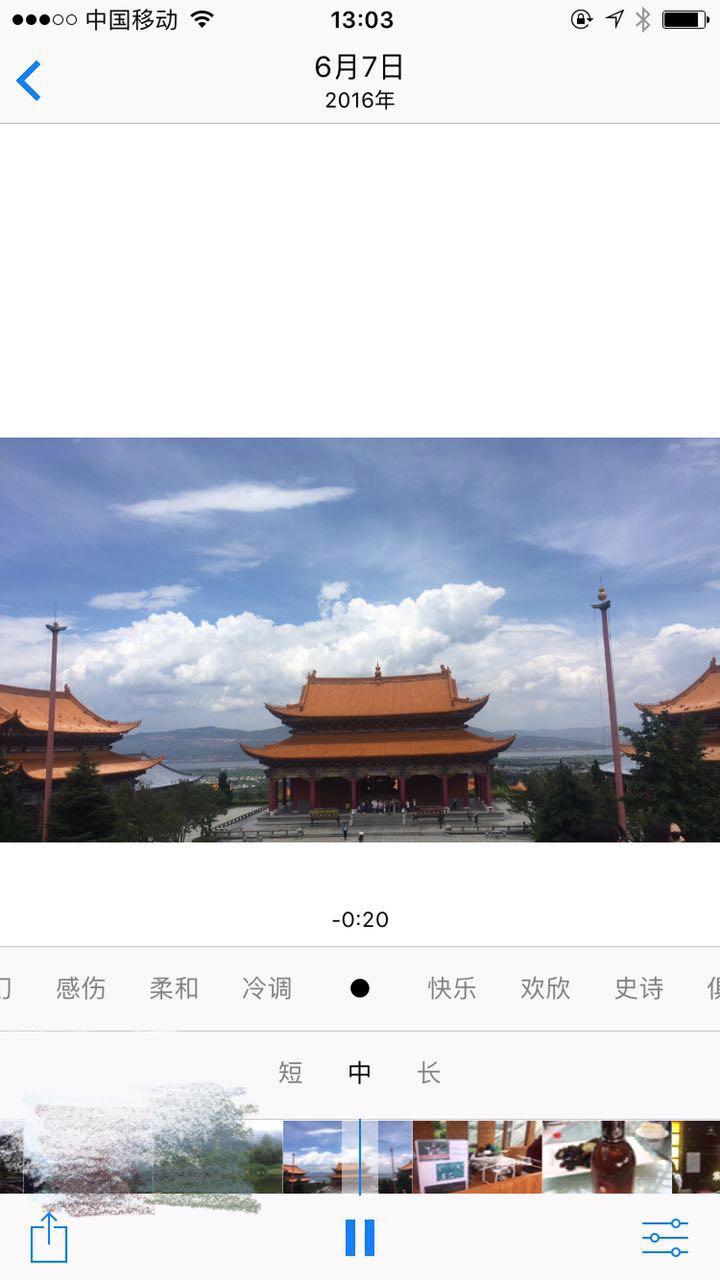720x1280 pixels.
Task: Select the 快乐 mood option
Action: tap(451, 988)
